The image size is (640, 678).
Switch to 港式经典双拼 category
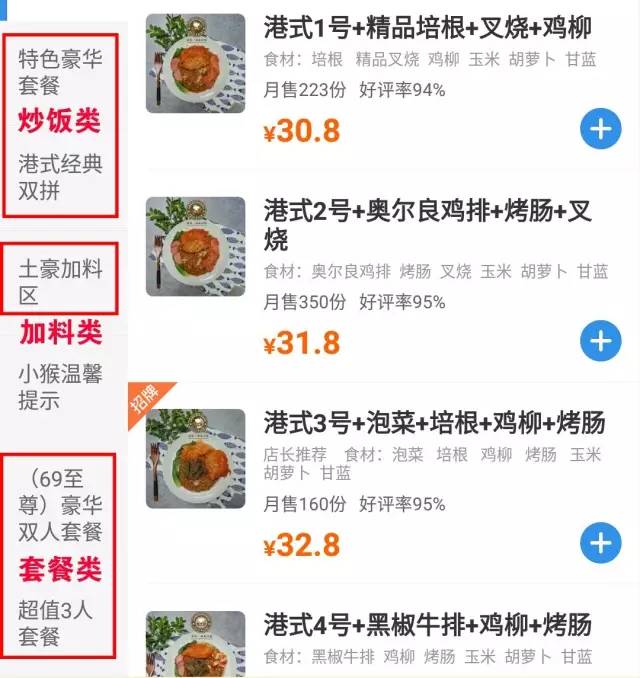click(60, 176)
